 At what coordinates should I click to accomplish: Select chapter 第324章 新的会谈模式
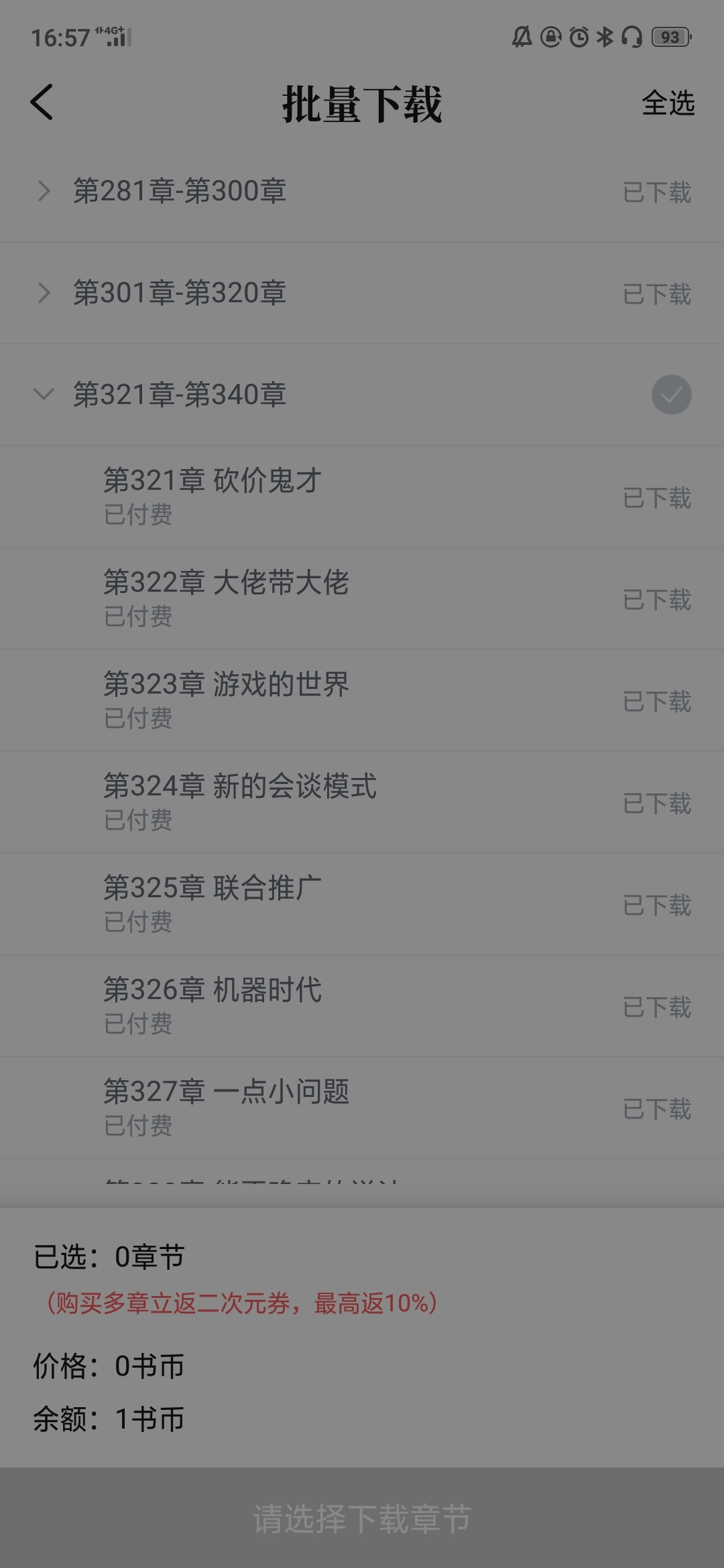[x=362, y=802]
